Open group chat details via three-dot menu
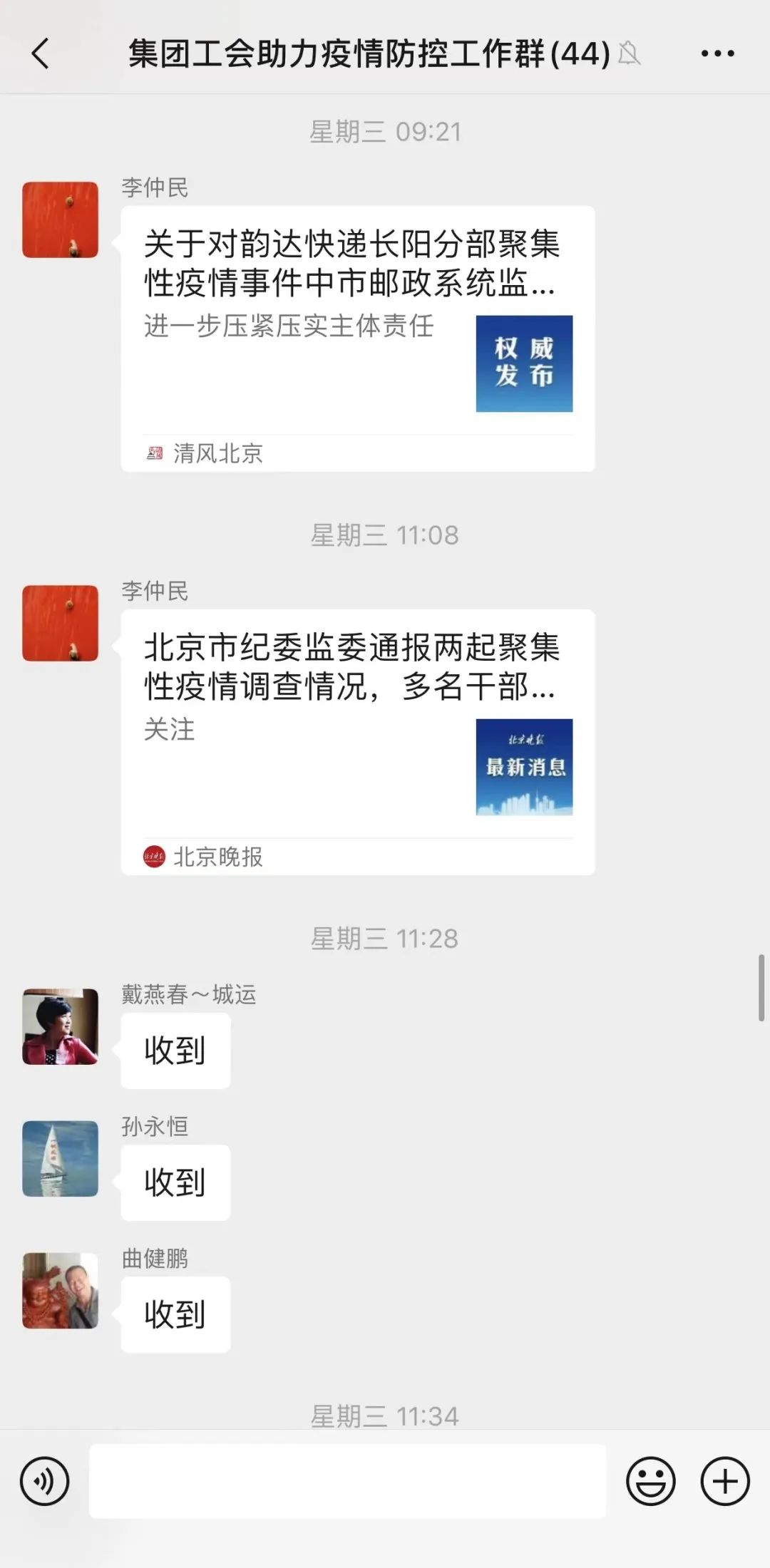This screenshot has width=770, height=1568. point(717,53)
